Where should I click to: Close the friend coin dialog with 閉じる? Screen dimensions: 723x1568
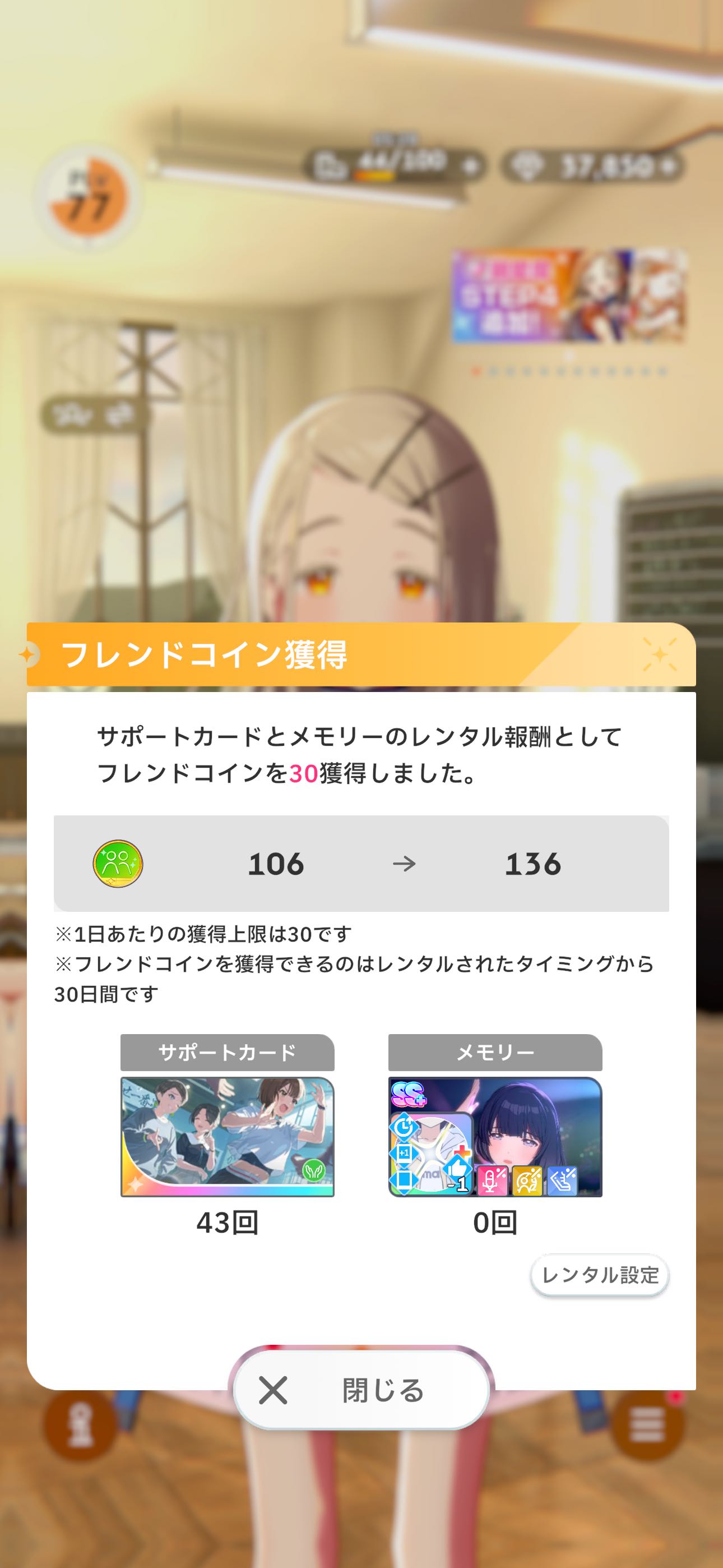[361, 1390]
